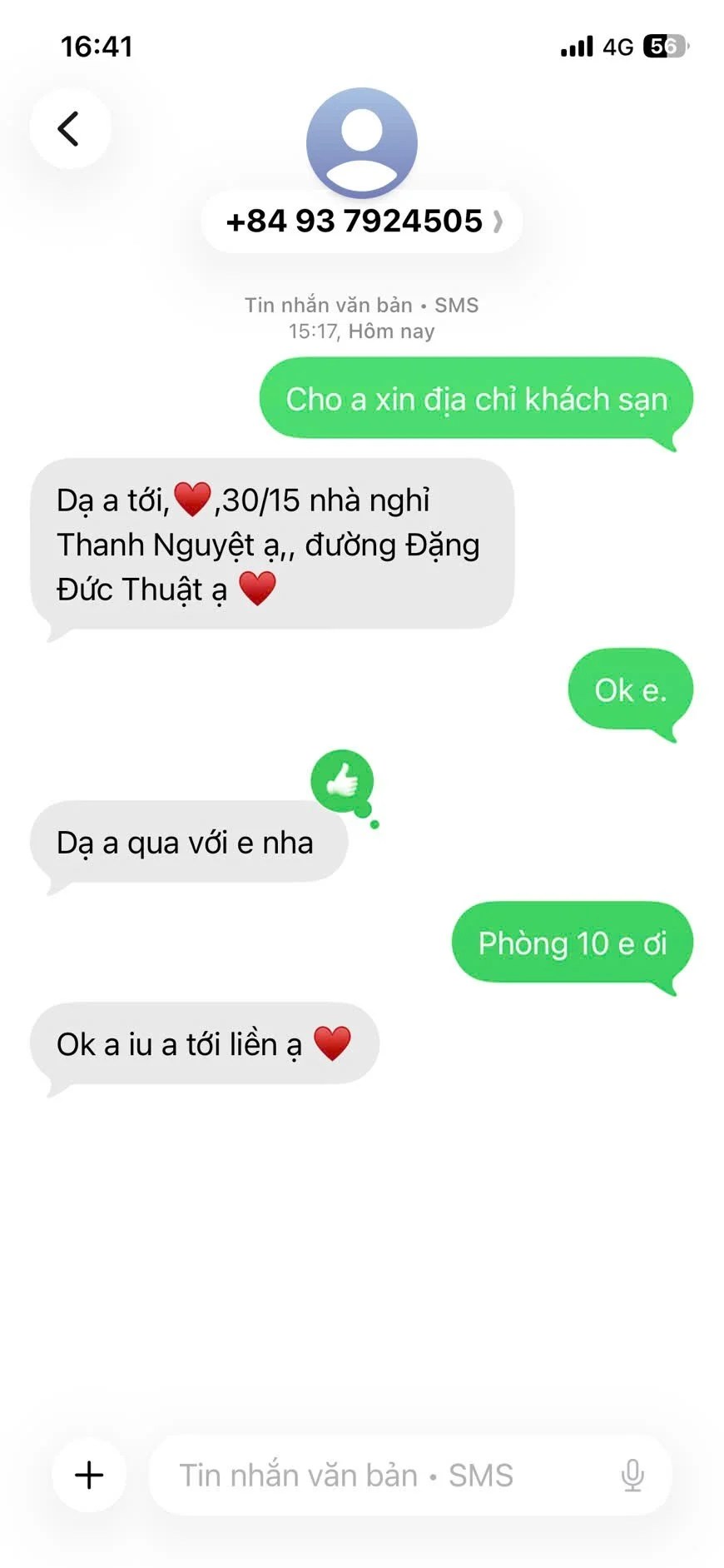The width and height of the screenshot is (724, 1568).
Task: Go back to the message list
Action: click(70, 129)
